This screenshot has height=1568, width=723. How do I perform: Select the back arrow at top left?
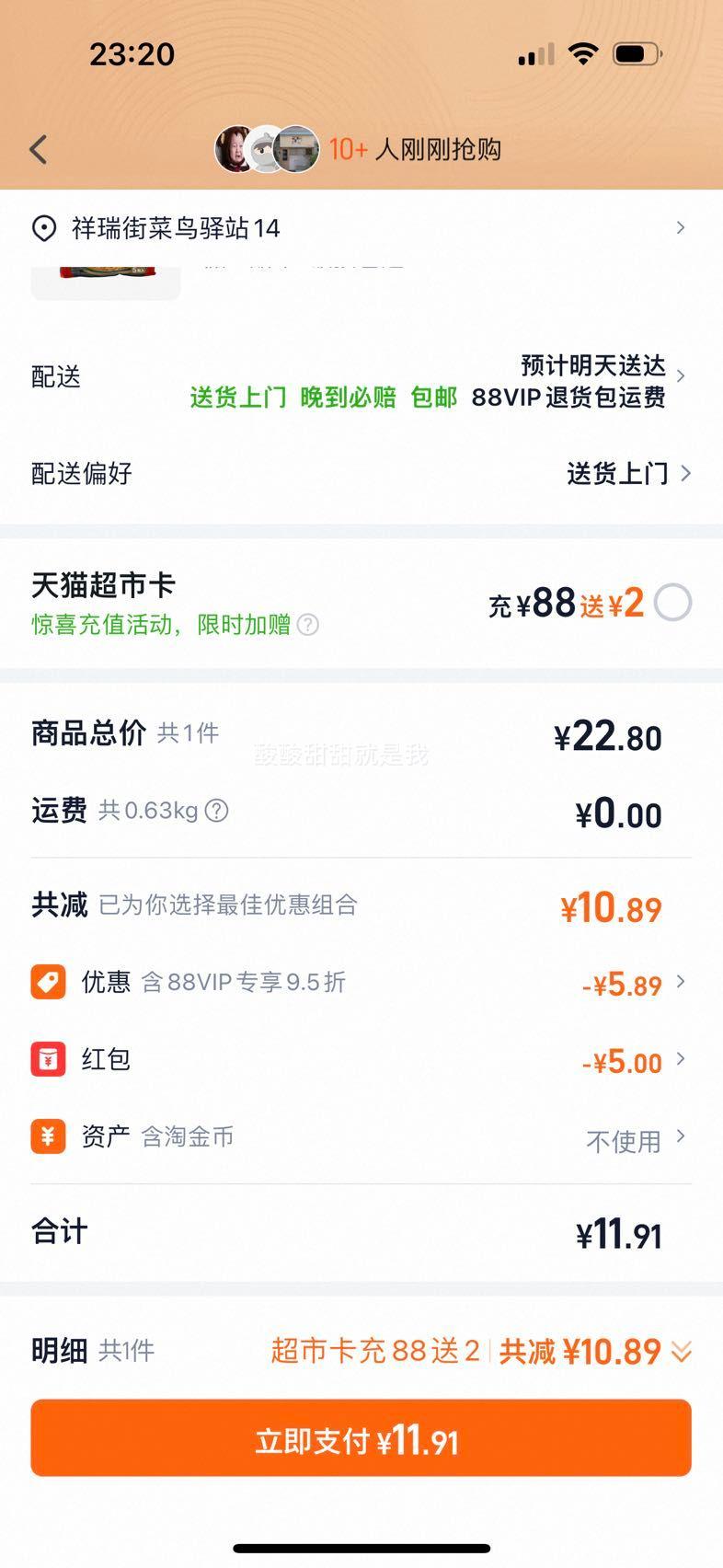[37, 148]
